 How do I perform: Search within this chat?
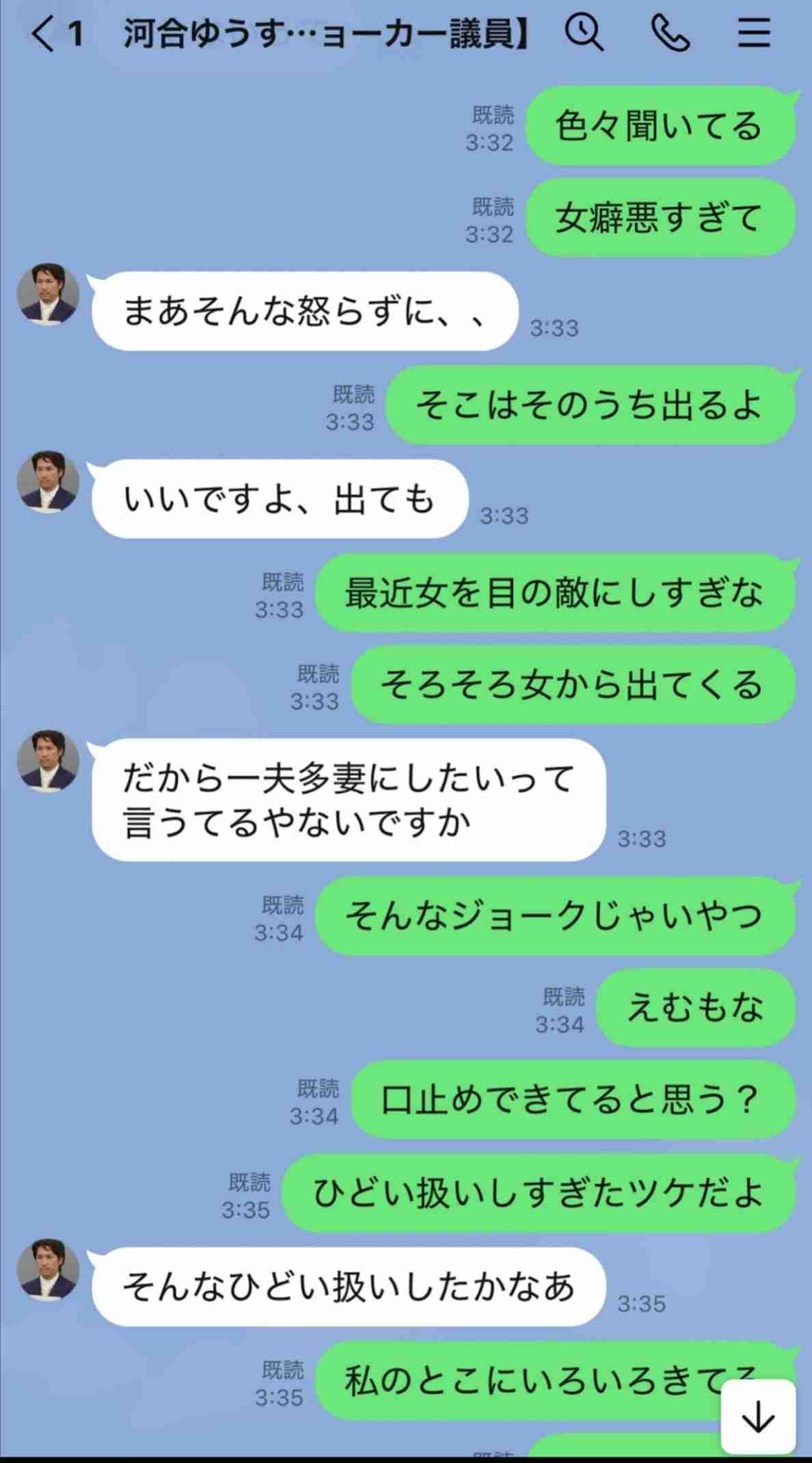point(584,33)
